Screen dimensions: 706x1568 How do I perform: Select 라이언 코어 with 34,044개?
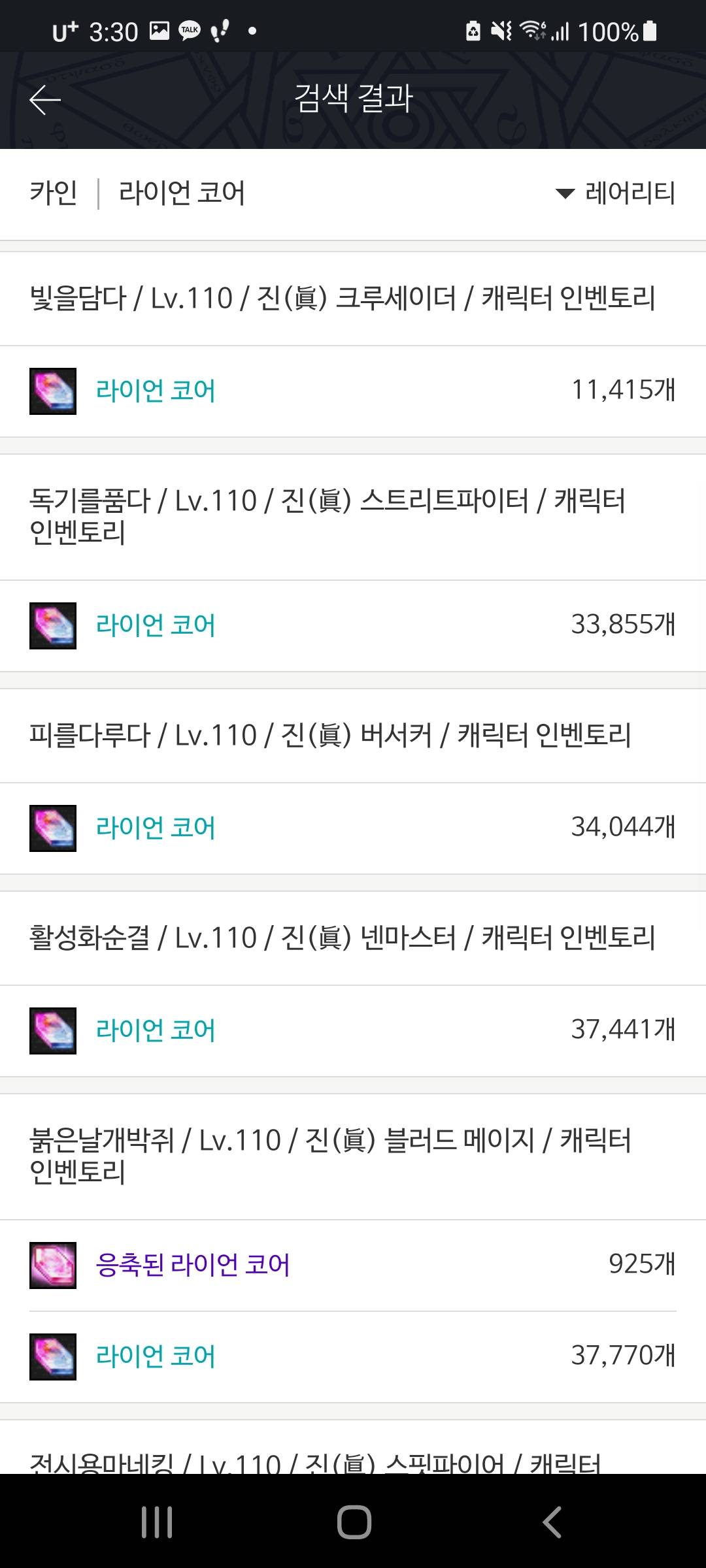click(156, 828)
